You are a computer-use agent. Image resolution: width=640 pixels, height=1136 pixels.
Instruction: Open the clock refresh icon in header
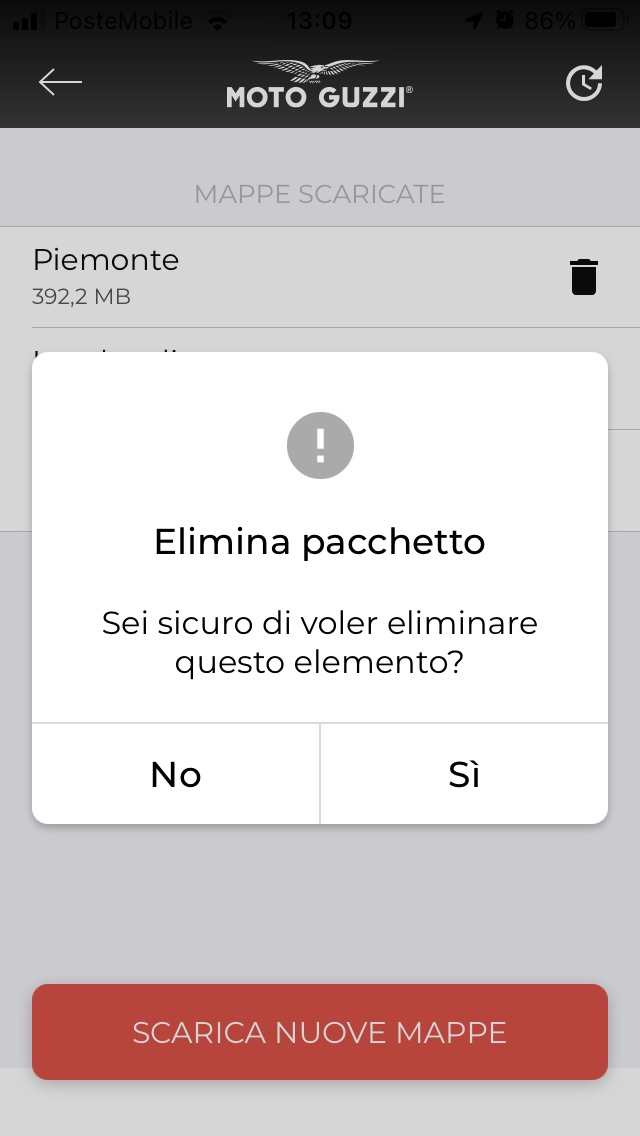click(584, 83)
